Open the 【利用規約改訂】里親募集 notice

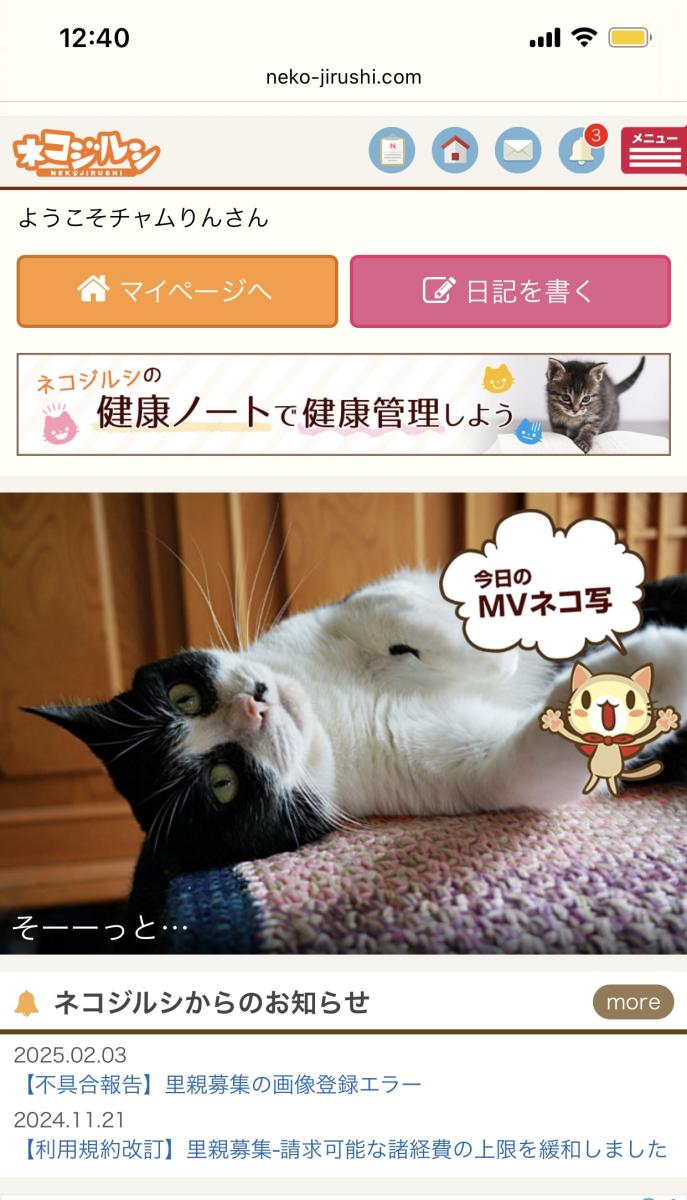coord(340,1149)
